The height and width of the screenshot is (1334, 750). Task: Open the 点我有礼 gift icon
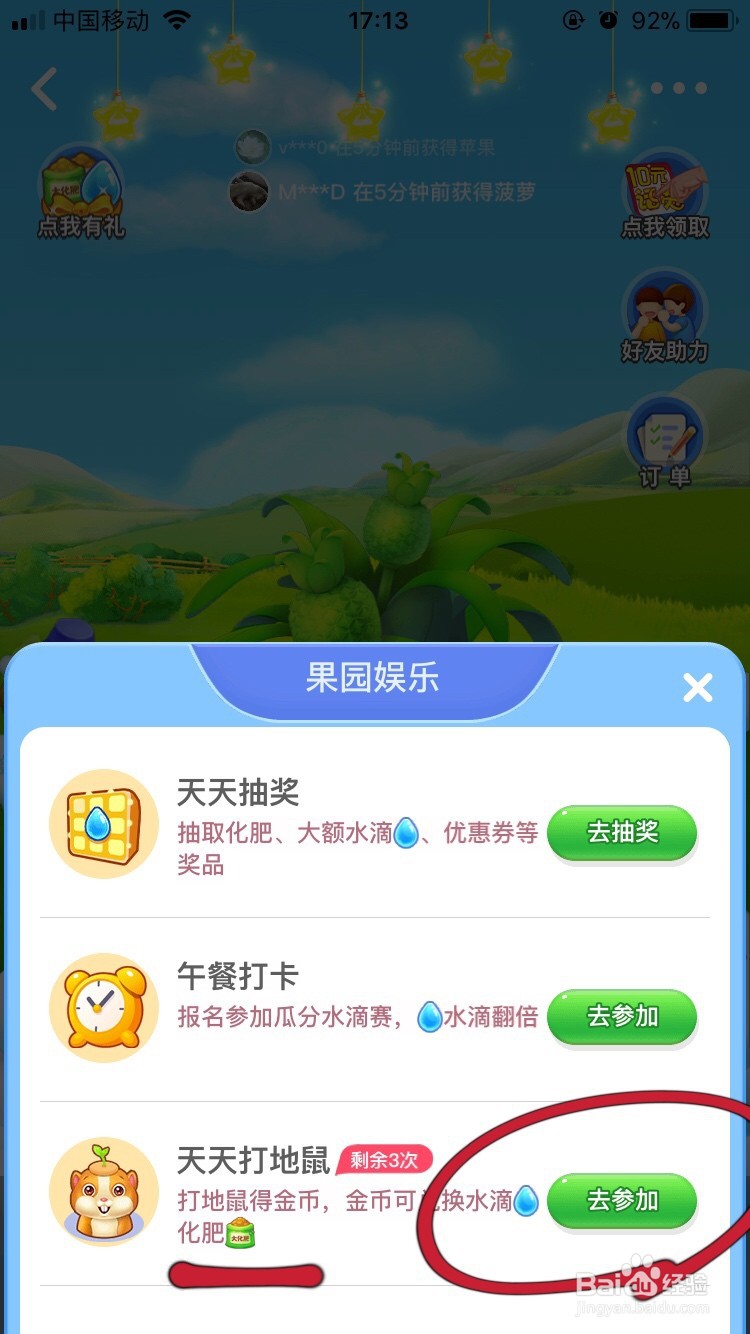tap(80, 192)
